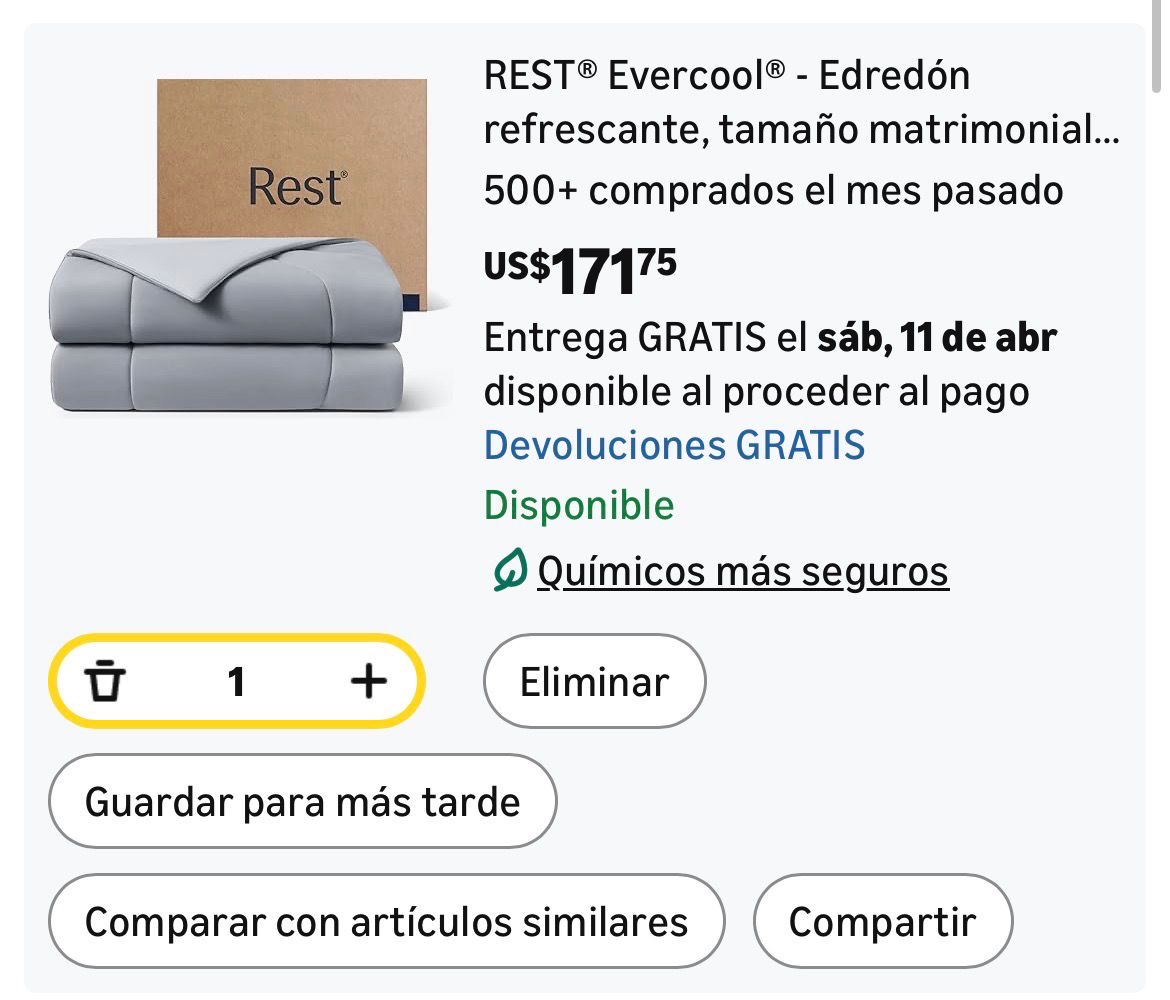Select Guardar para más tarde
The width and height of the screenshot is (1170, 1000).
click(302, 802)
